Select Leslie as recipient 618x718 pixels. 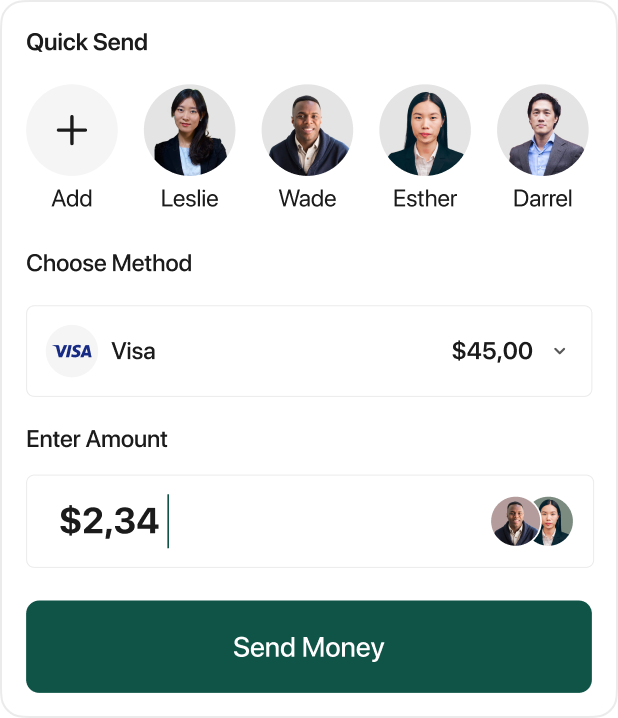tap(190, 131)
